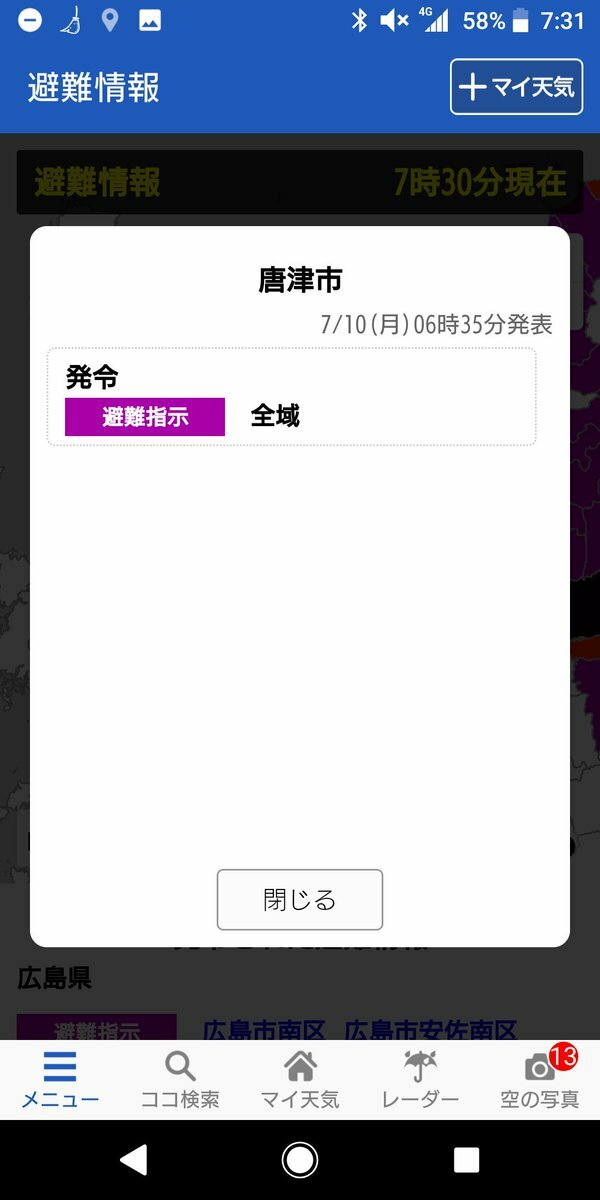
Task: Tap the ＋マイ天気 button
Action: [x=516, y=87]
